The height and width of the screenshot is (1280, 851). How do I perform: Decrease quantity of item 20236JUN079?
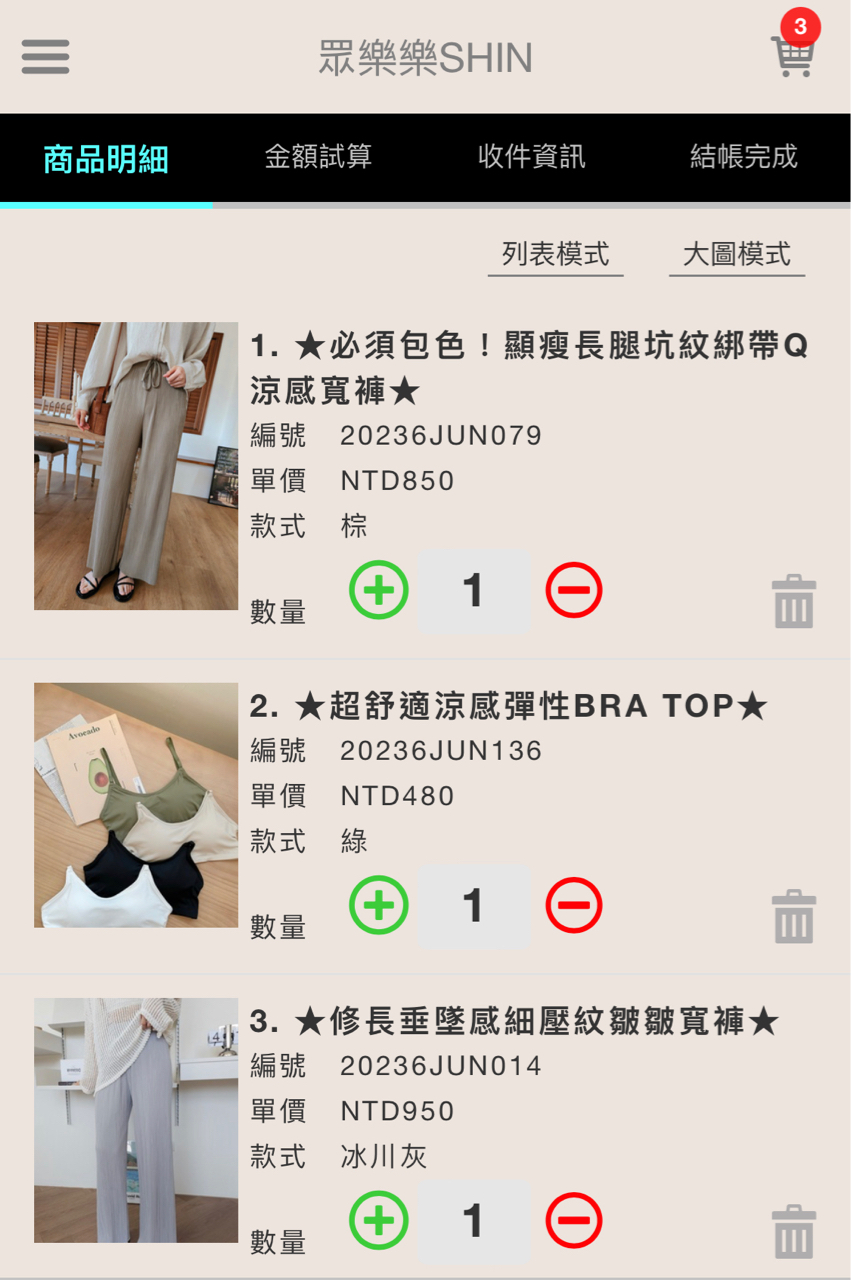[x=574, y=590]
